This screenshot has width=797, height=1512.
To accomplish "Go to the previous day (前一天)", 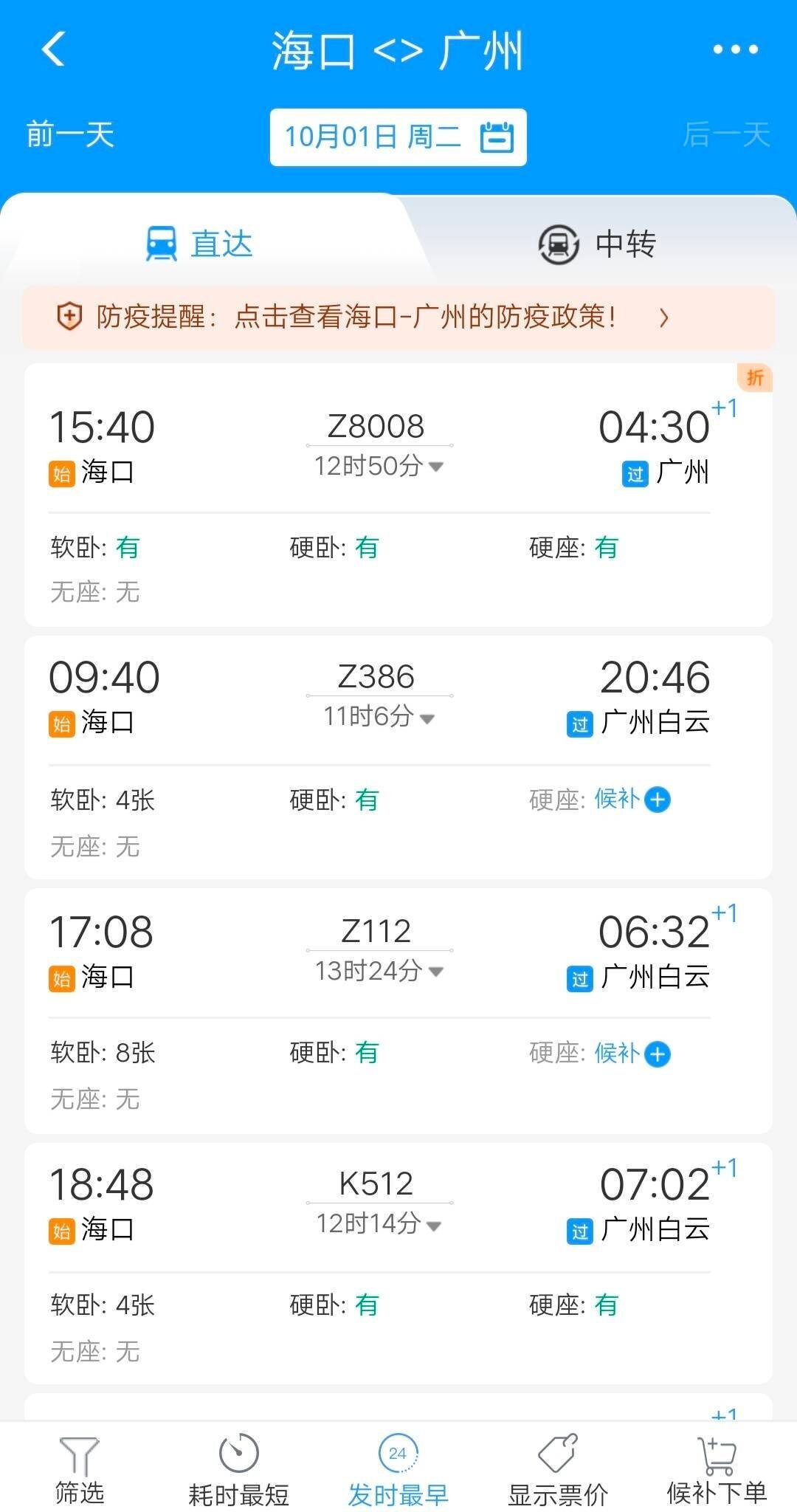I will click(x=70, y=135).
